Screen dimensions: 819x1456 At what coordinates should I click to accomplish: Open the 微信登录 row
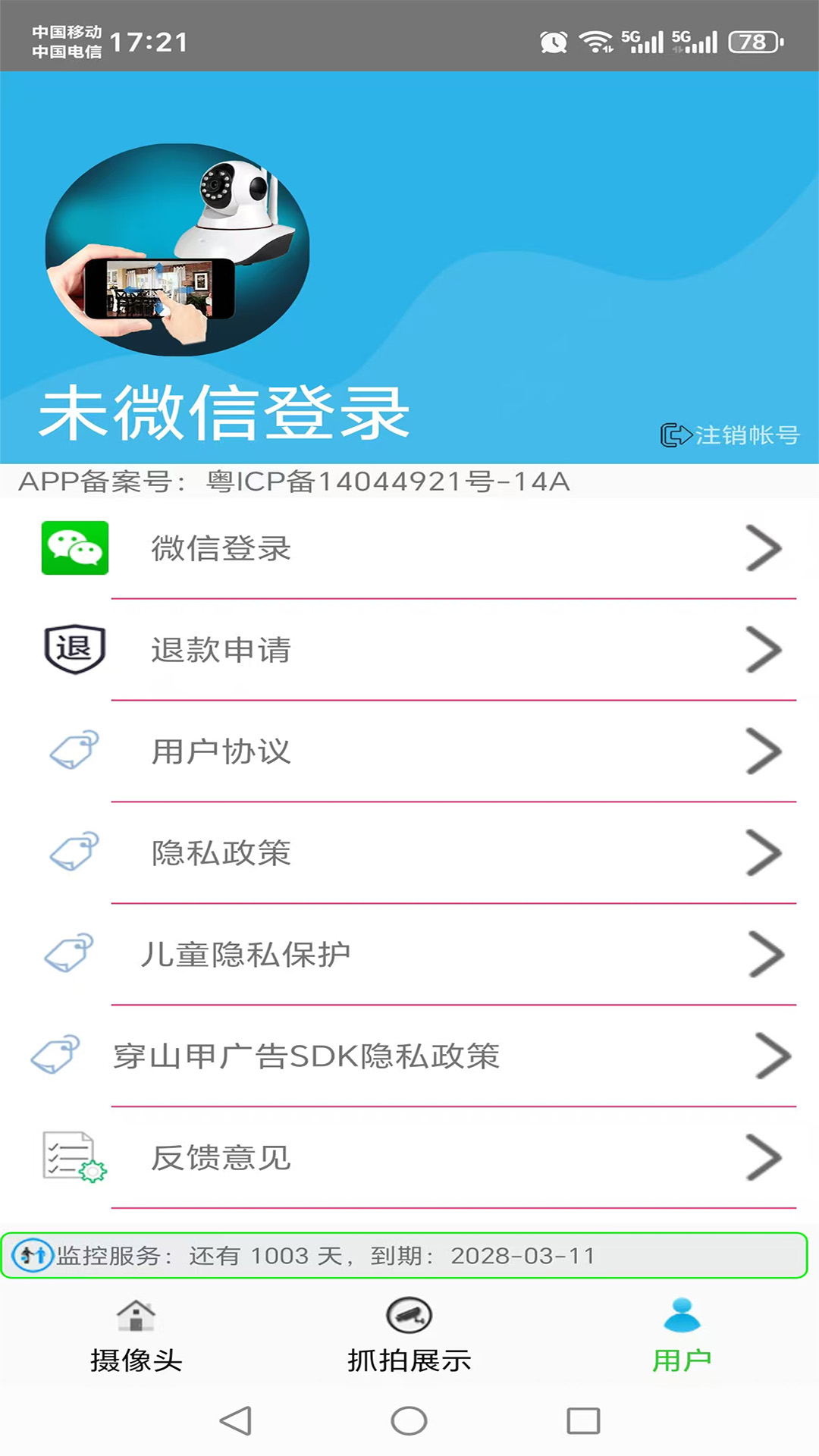tap(409, 548)
